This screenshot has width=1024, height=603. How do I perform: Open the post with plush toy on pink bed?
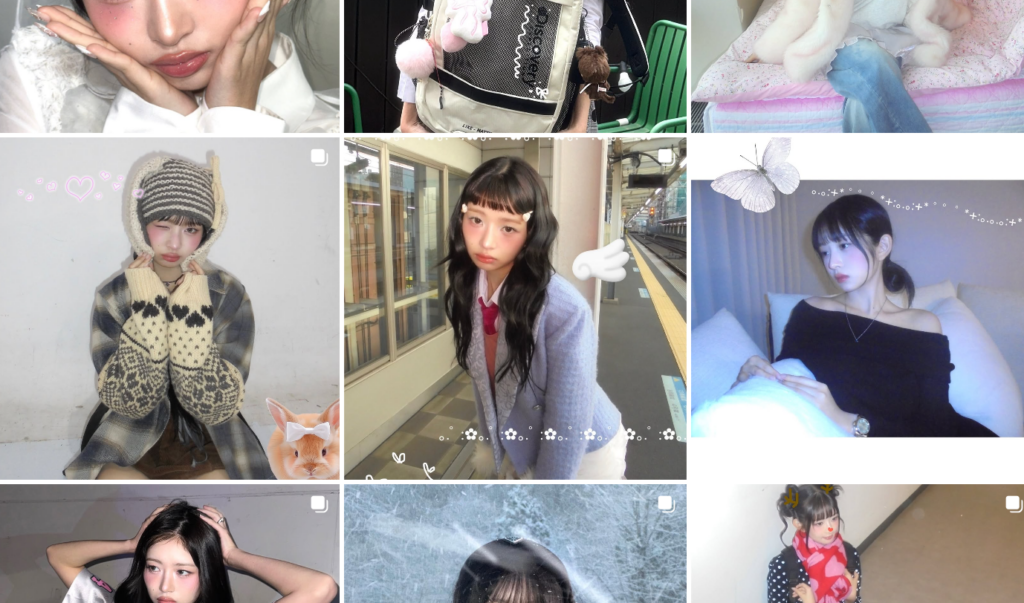(x=857, y=66)
